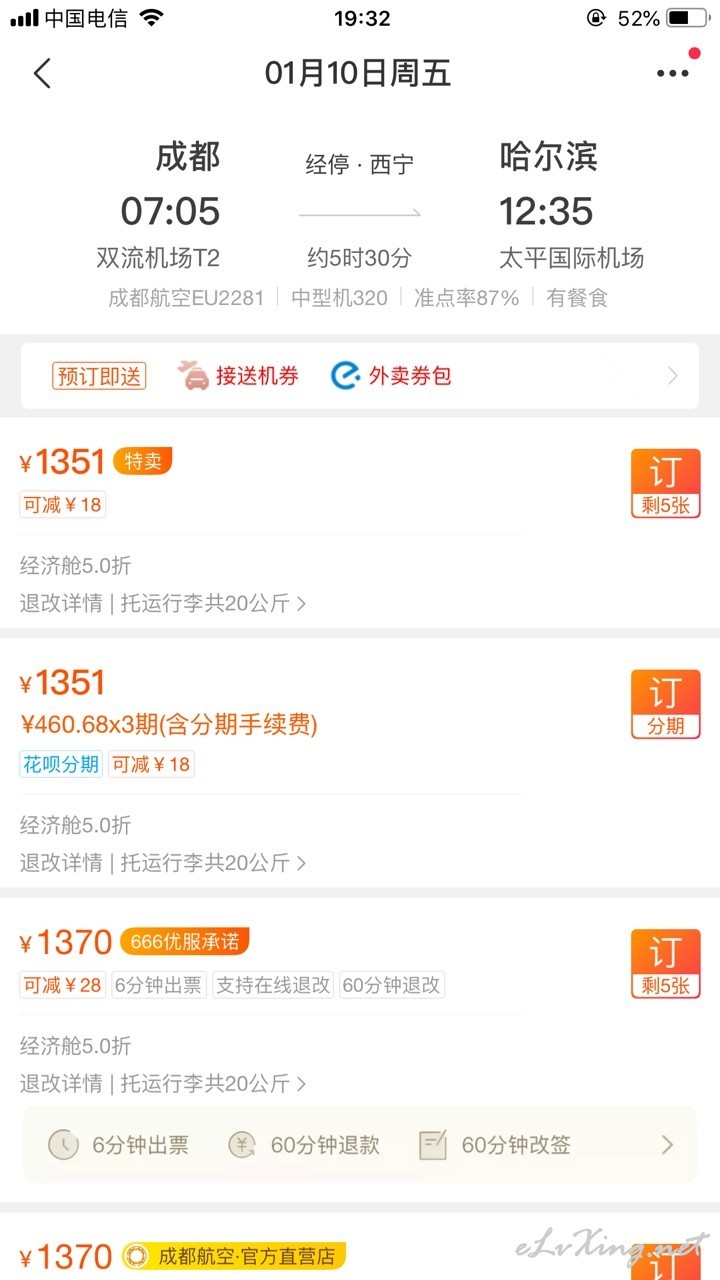Book the ¥1351 ticket with 花呗分期 installments
Screen dimensions: 720x1280
click(x=665, y=705)
